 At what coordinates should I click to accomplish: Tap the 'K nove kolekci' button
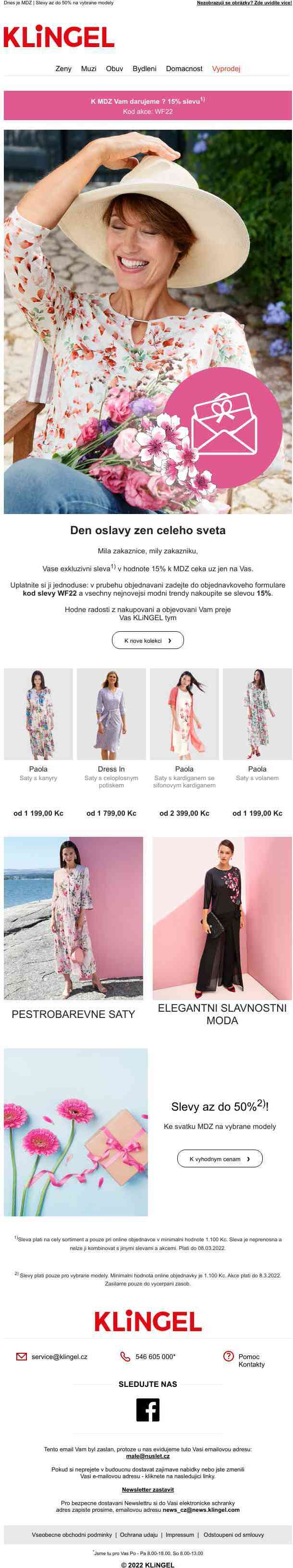point(147,640)
